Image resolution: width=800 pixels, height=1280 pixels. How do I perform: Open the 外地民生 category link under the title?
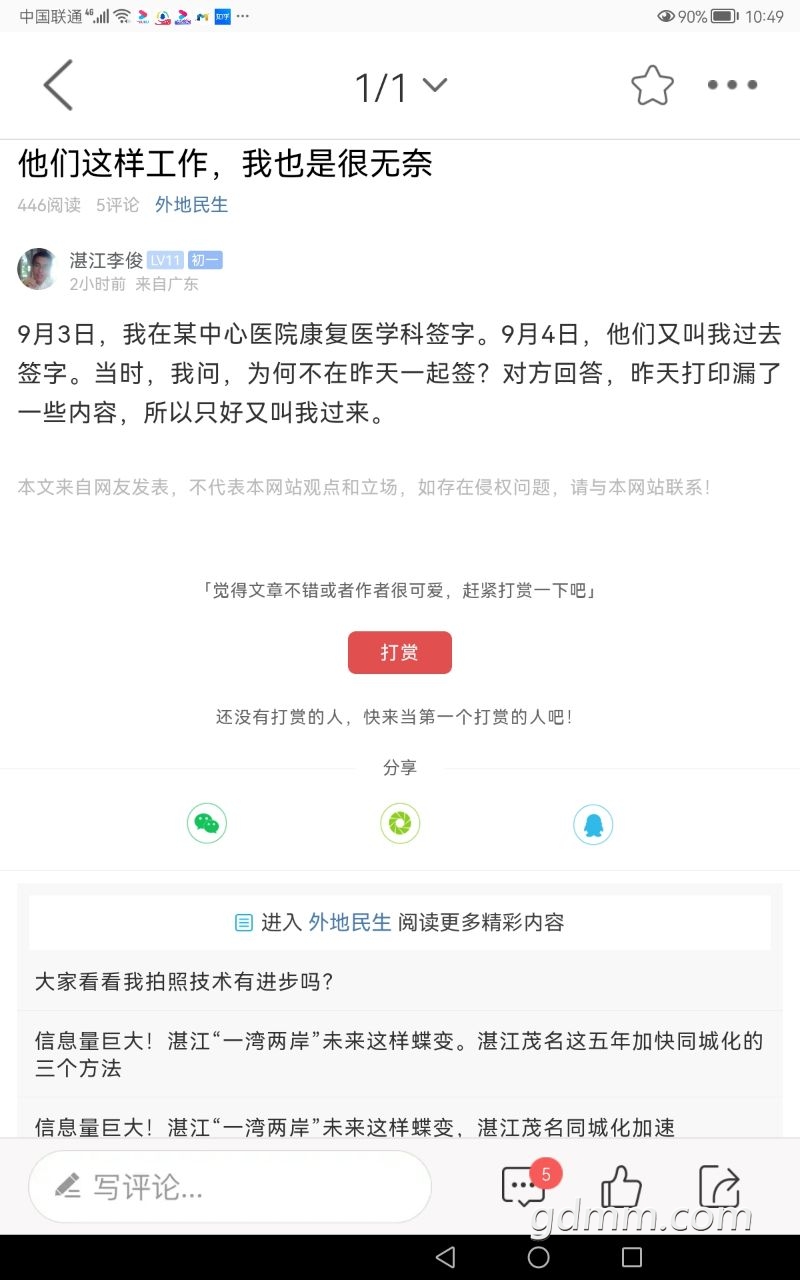click(191, 205)
